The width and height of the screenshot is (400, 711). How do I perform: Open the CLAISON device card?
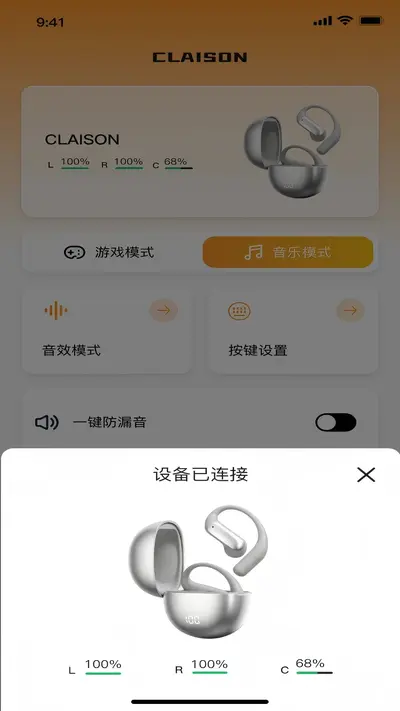pos(200,151)
